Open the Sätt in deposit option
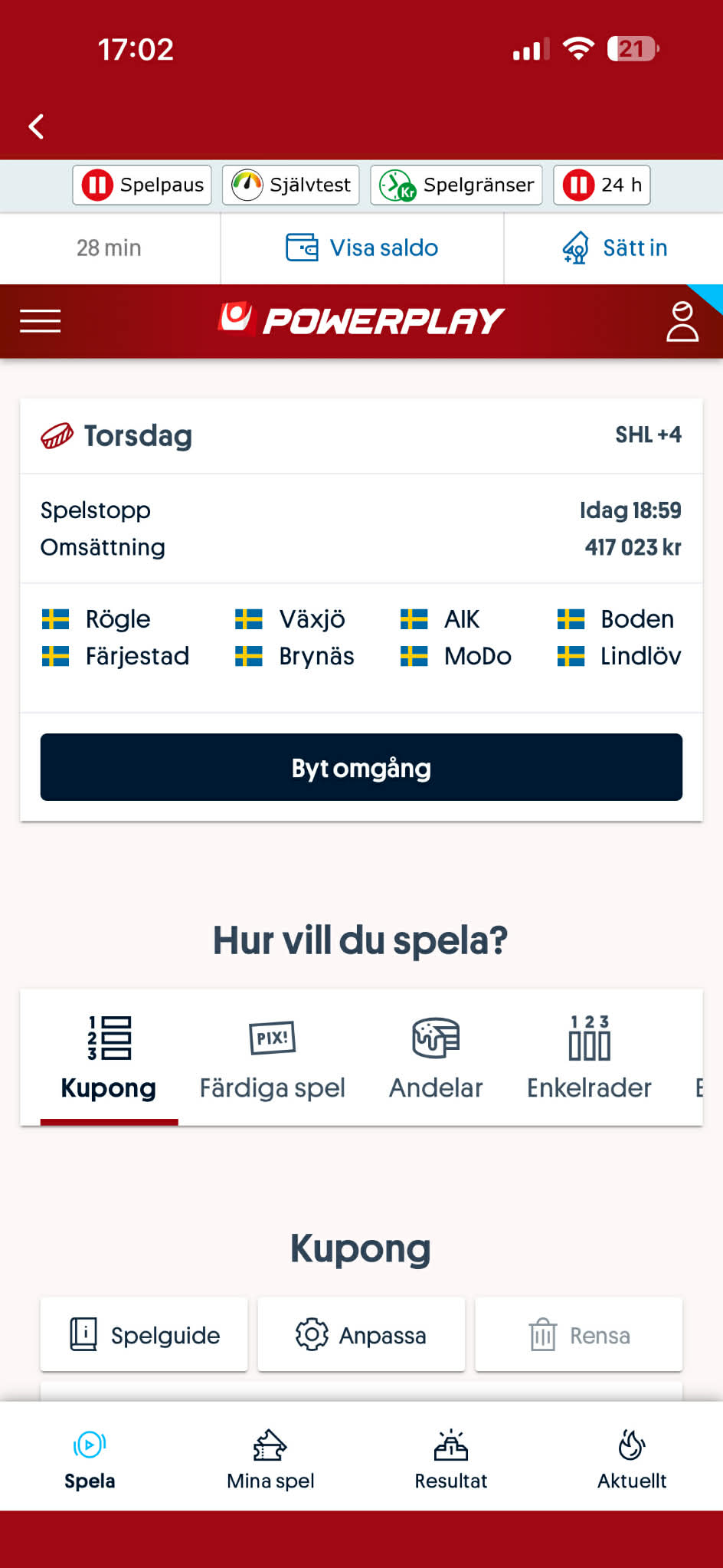This screenshot has height=1568, width=723. point(613,248)
